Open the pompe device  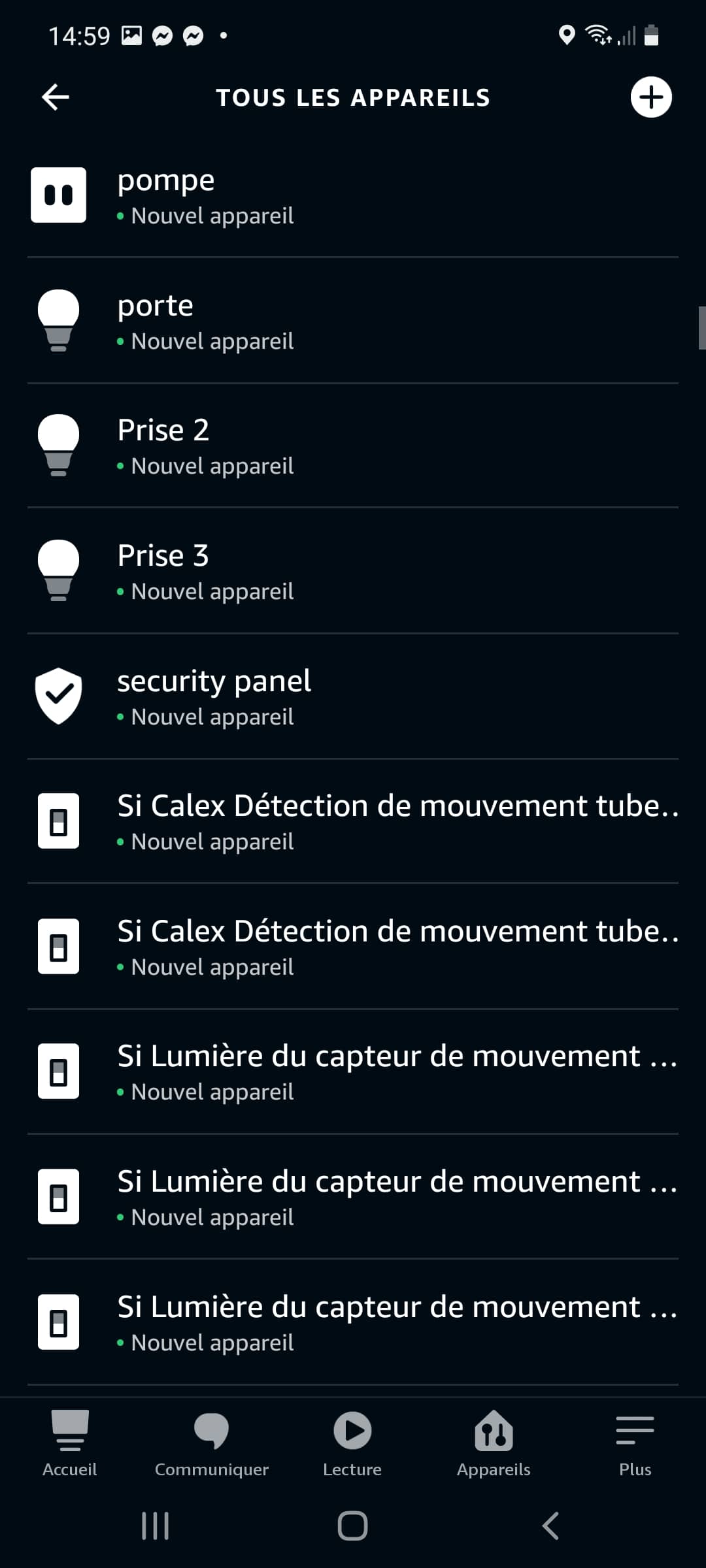tap(353, 196)
